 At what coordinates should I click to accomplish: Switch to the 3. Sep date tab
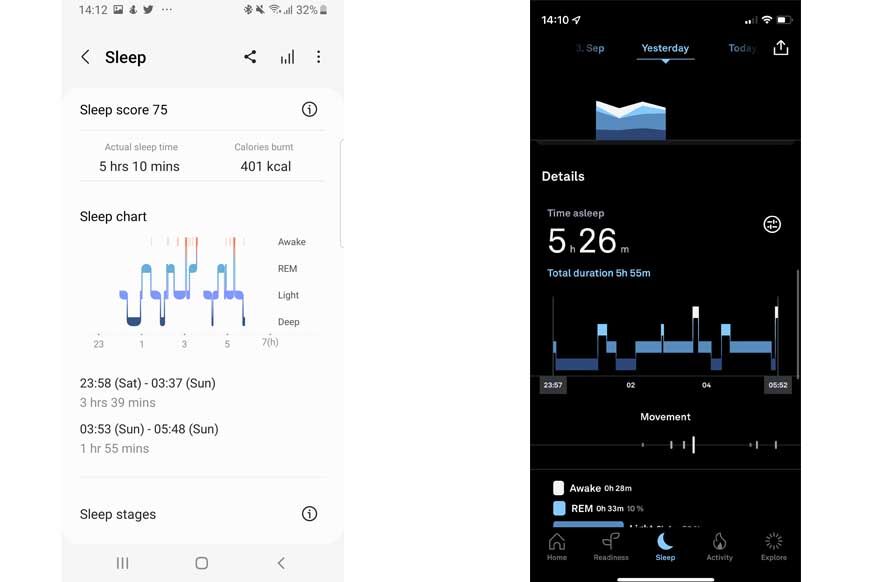pos(590,48)
